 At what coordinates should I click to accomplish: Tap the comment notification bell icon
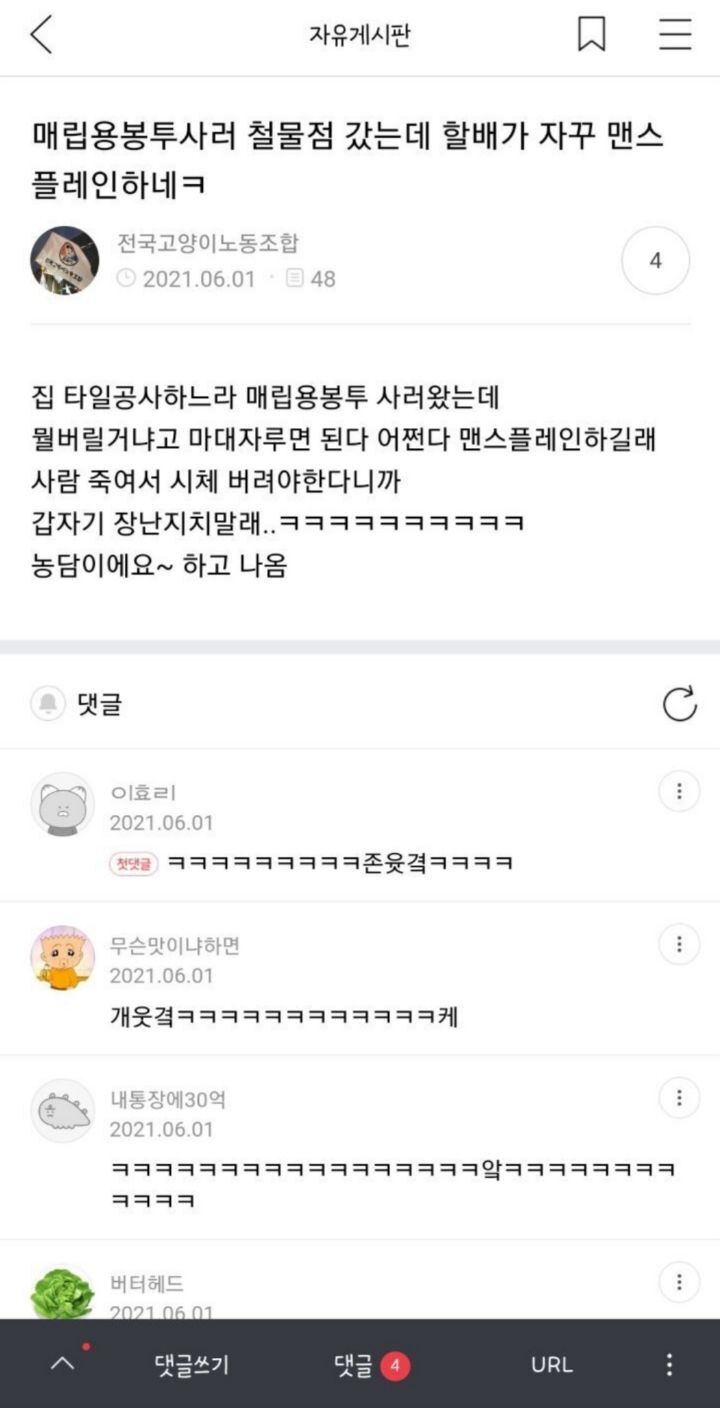coord(48,704)
